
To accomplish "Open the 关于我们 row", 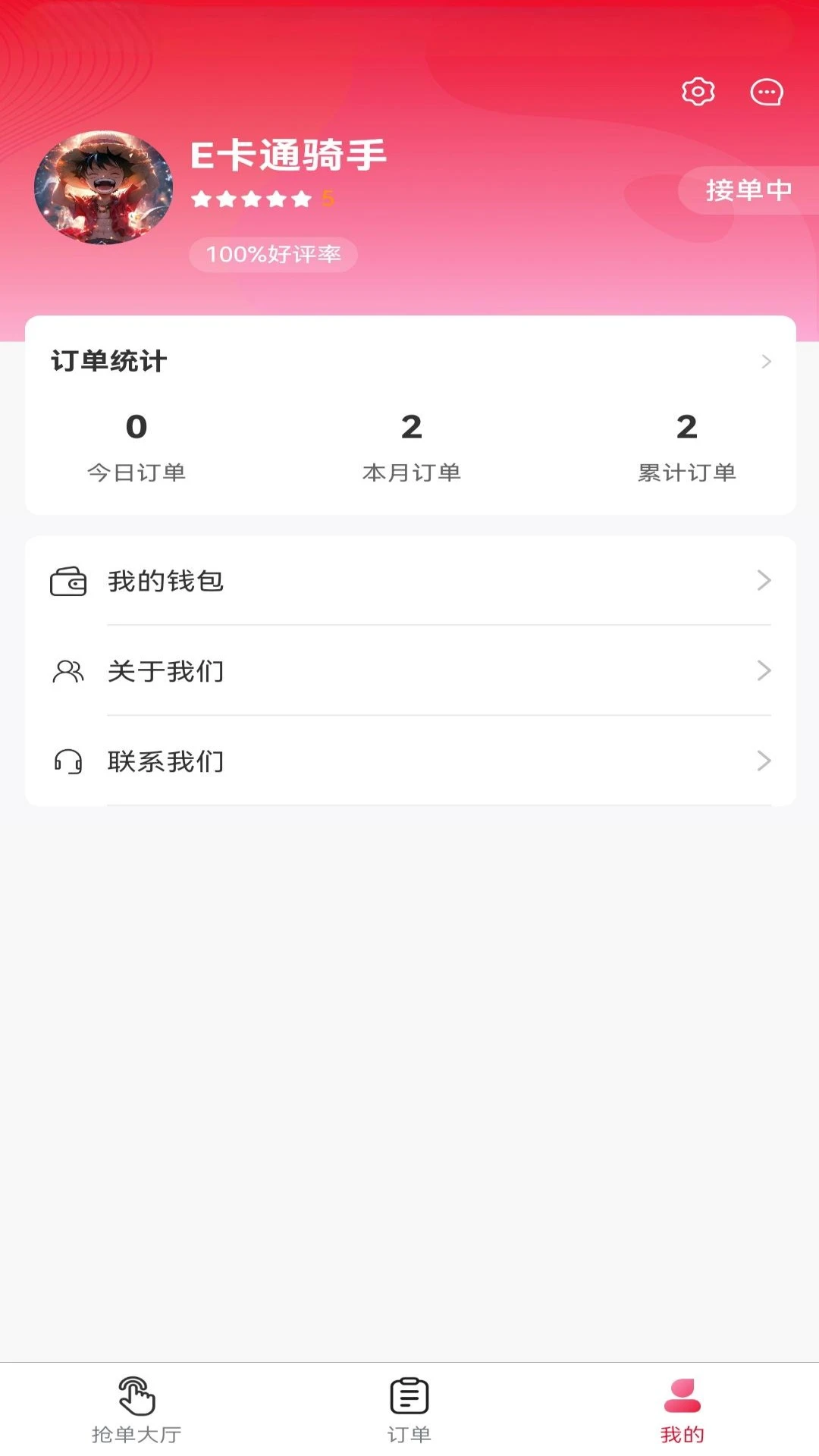I will click(409, 671).
